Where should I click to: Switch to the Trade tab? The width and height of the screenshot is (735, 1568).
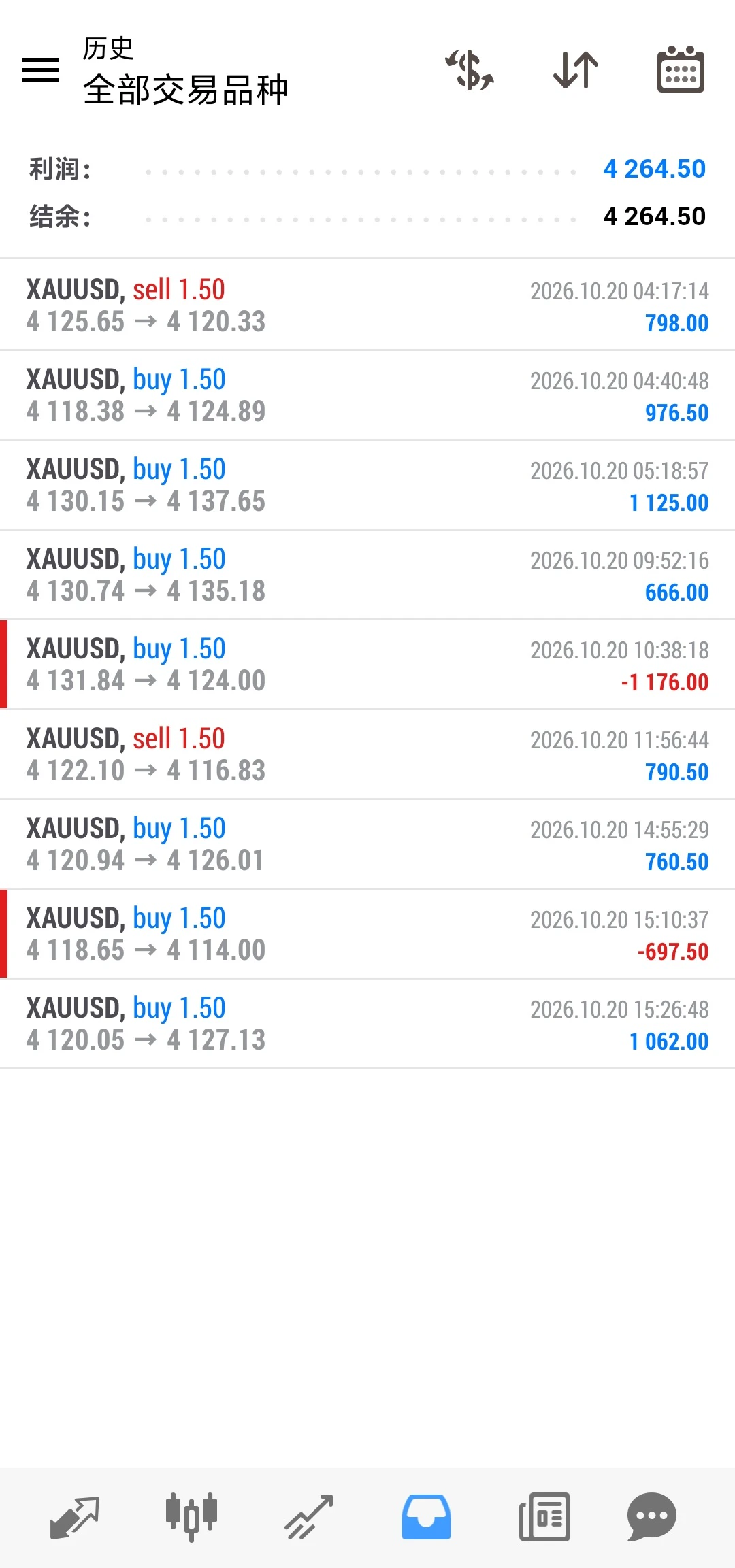coord(309,1517)
